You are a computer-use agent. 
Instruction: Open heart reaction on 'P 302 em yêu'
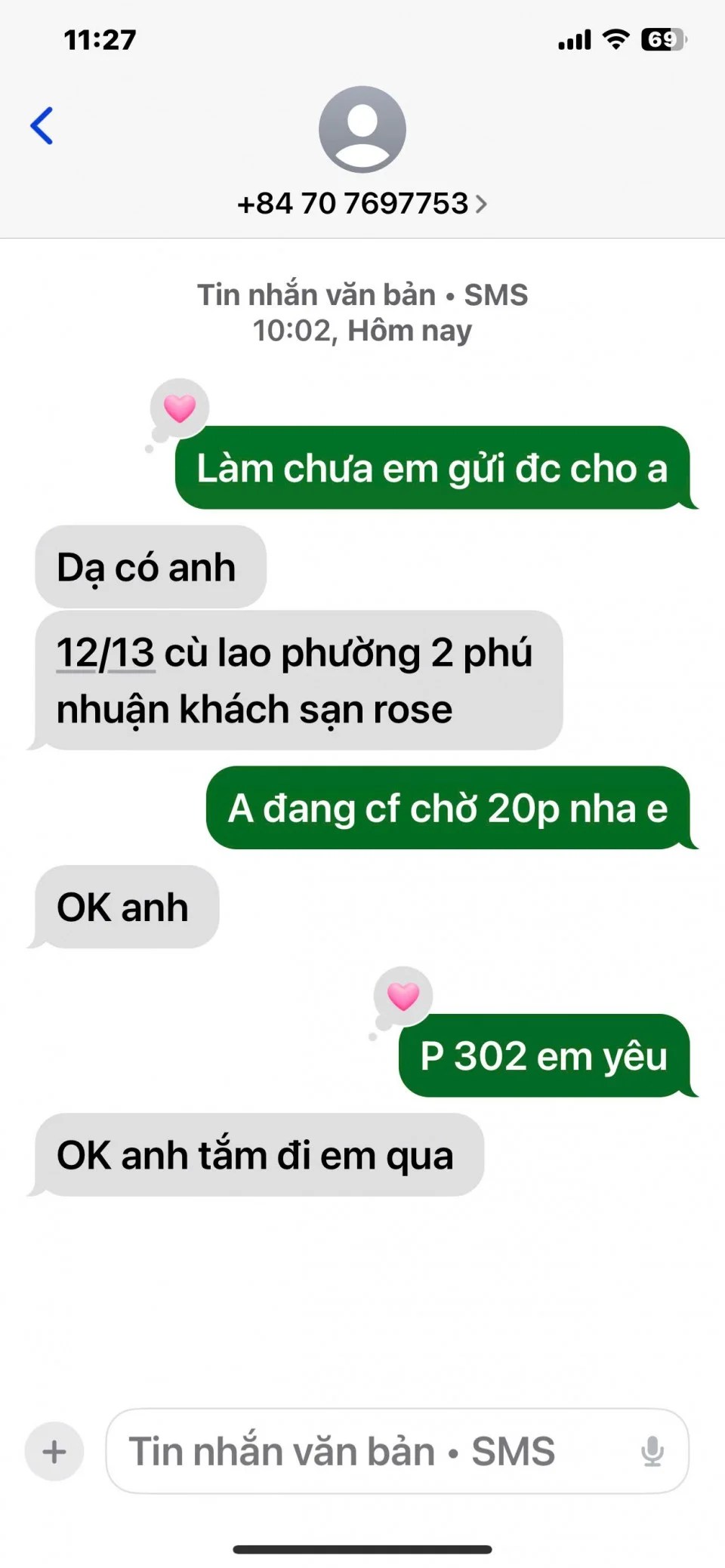pyautogui.click(x=403, y=997)
